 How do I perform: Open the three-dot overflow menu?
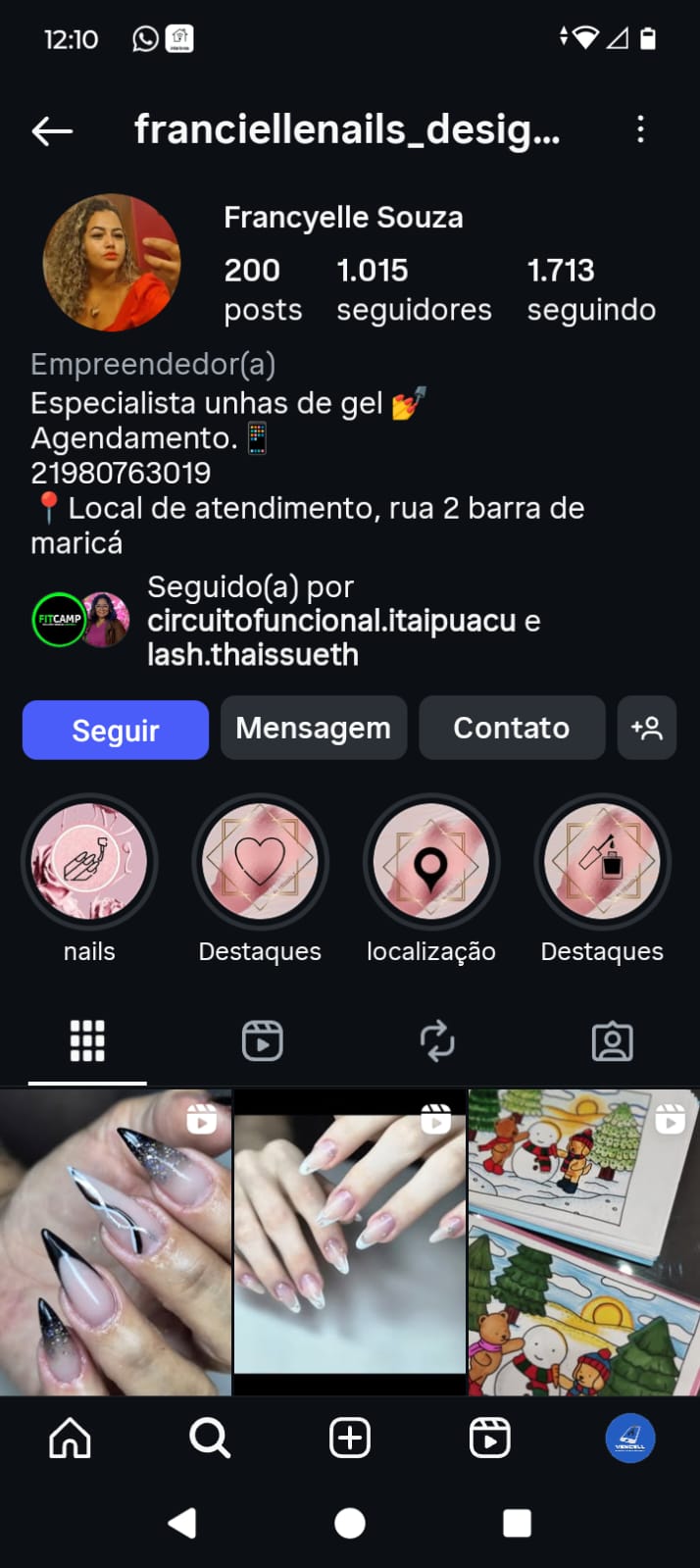(x=640, y=129)
